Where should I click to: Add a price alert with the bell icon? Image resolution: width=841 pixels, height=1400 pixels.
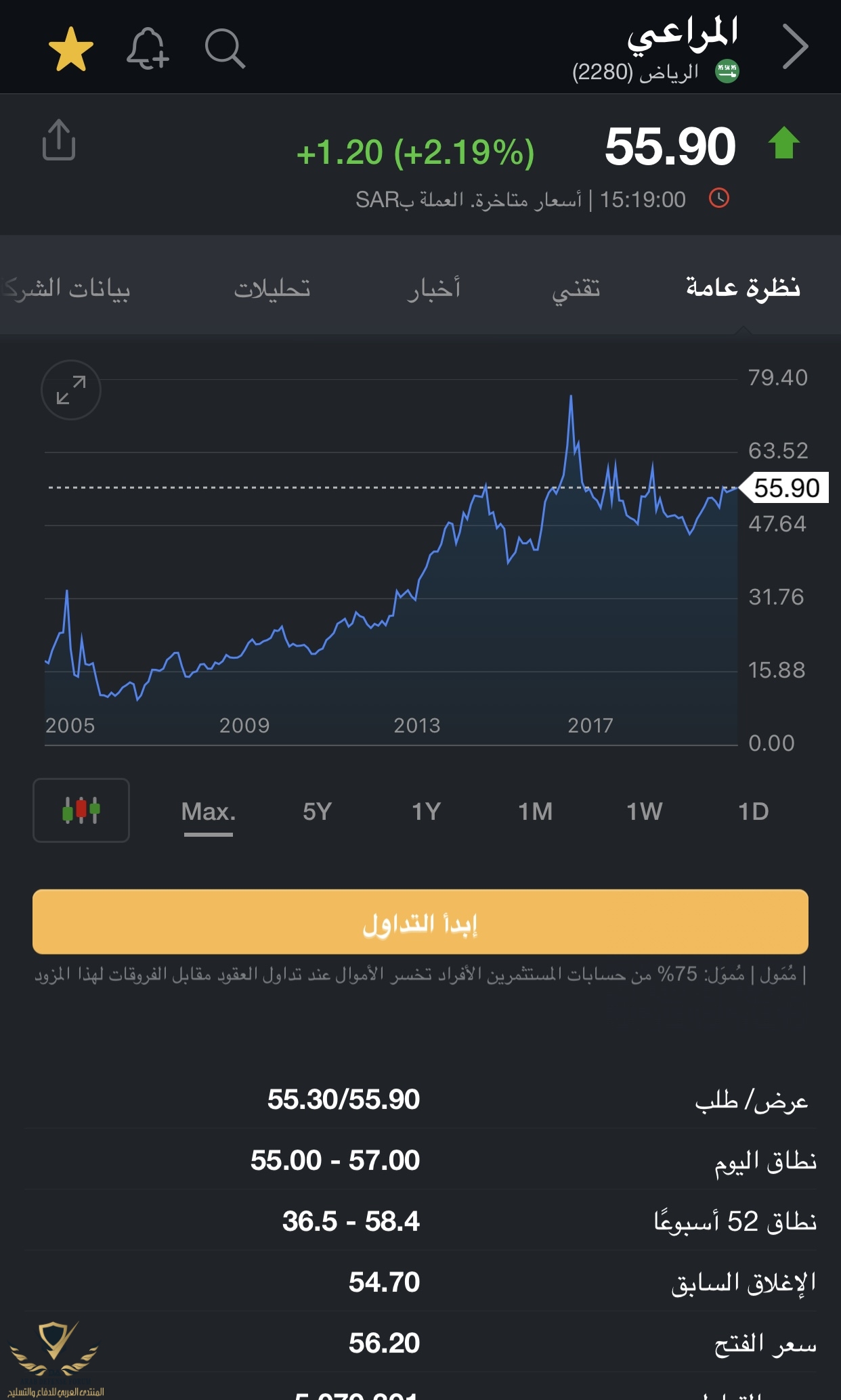(x=147, y=49)
